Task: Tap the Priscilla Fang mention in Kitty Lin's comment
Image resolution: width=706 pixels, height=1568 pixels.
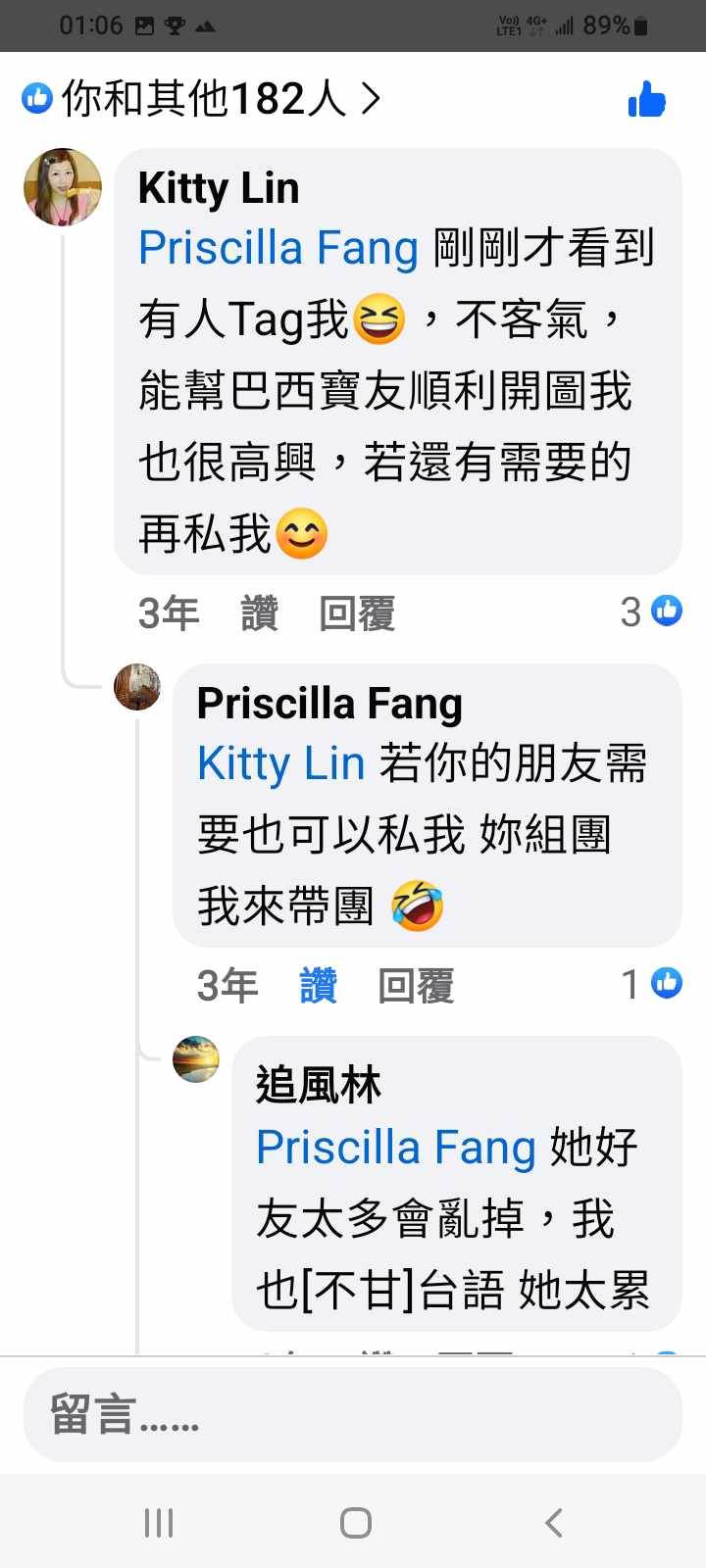Action: 278,248
